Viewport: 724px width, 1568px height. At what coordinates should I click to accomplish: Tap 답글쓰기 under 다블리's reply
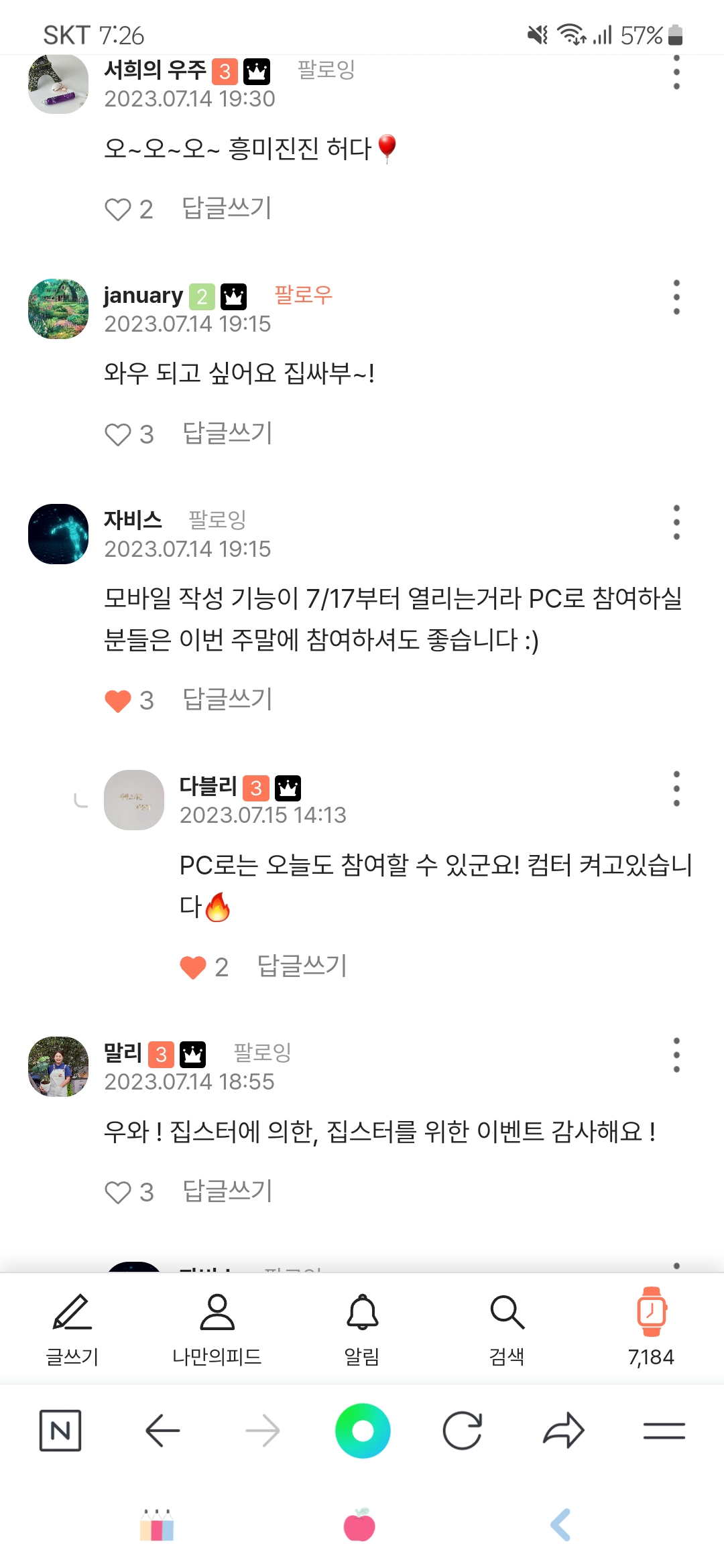tap(302, 966)
